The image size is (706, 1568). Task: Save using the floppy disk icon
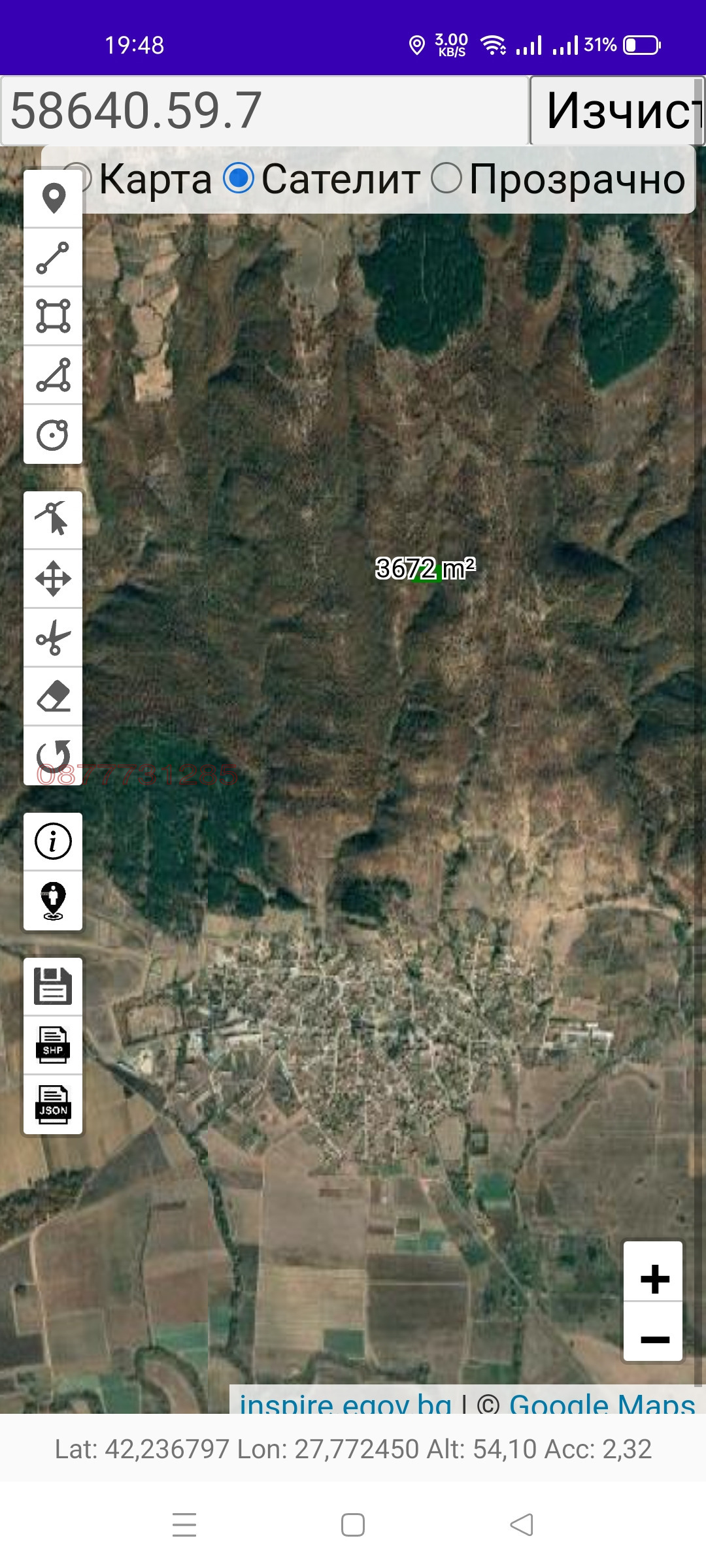tap(53, 986)
